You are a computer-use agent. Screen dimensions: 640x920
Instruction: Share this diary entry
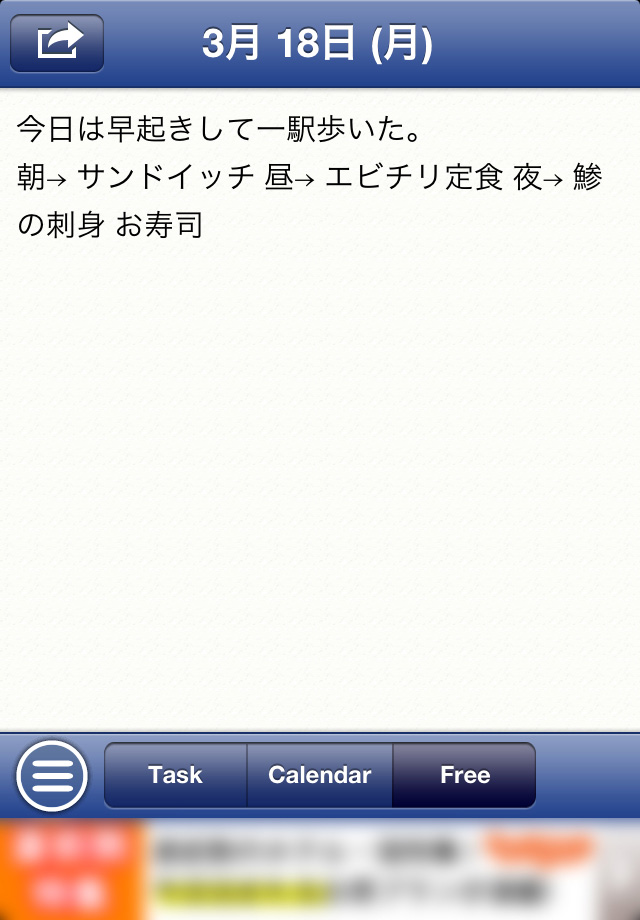pos(57,44)
